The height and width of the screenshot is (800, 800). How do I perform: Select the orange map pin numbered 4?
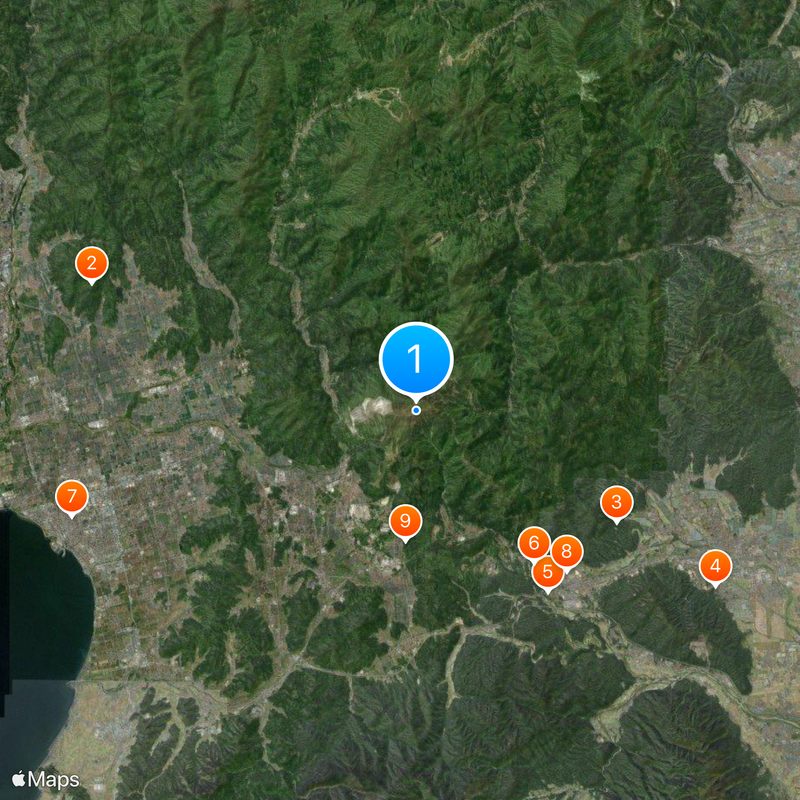coord(715,567)
